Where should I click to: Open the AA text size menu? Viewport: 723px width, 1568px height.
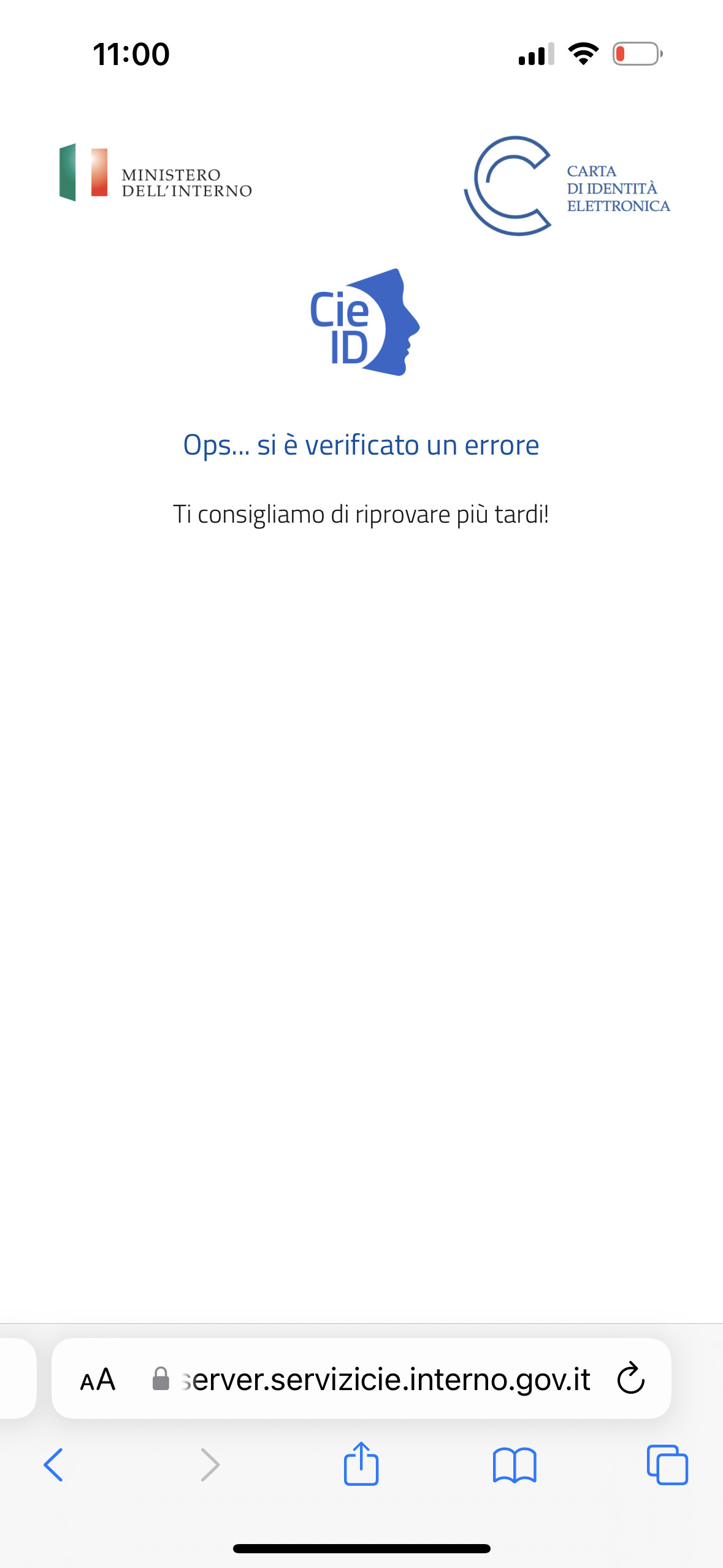[x=98, y=1380]
